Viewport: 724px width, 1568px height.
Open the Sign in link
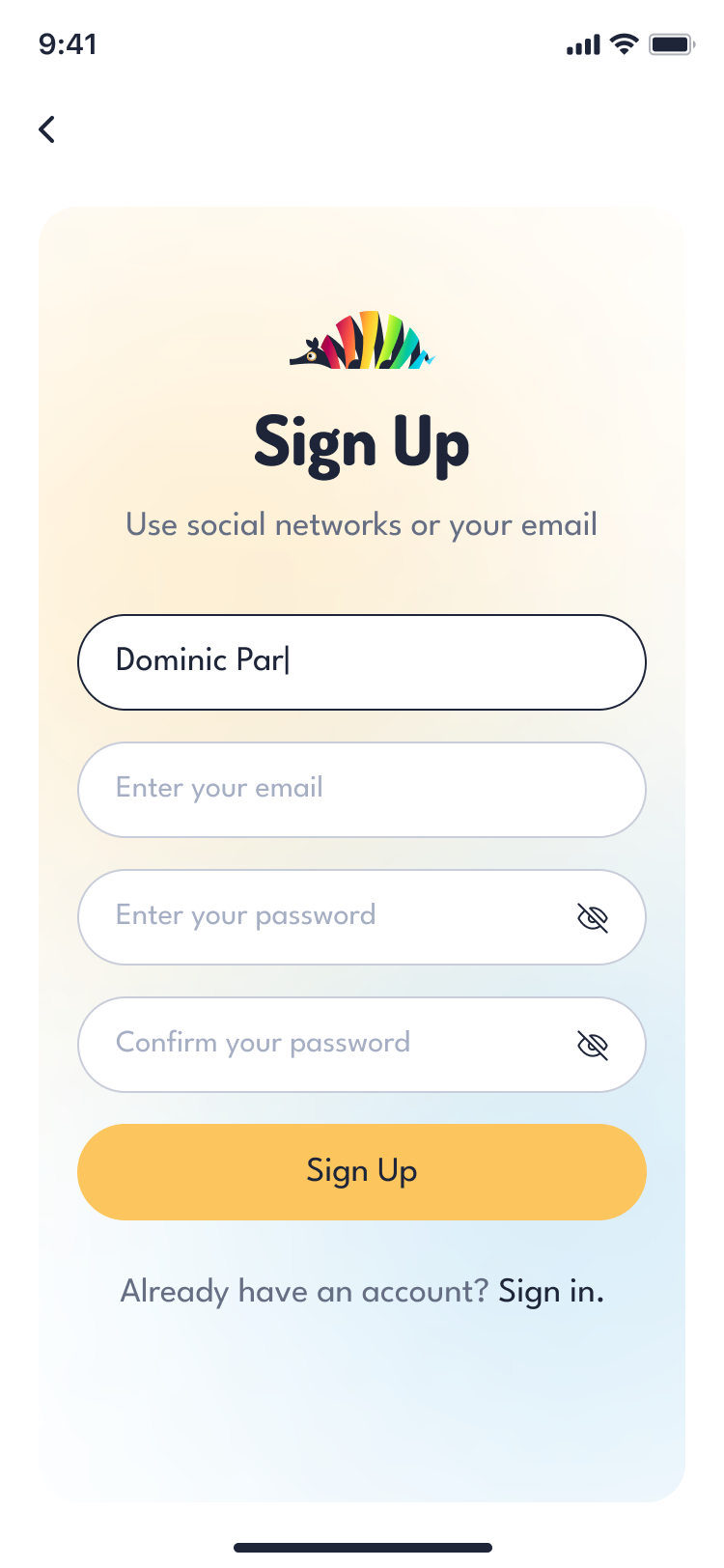(551, 1292)
